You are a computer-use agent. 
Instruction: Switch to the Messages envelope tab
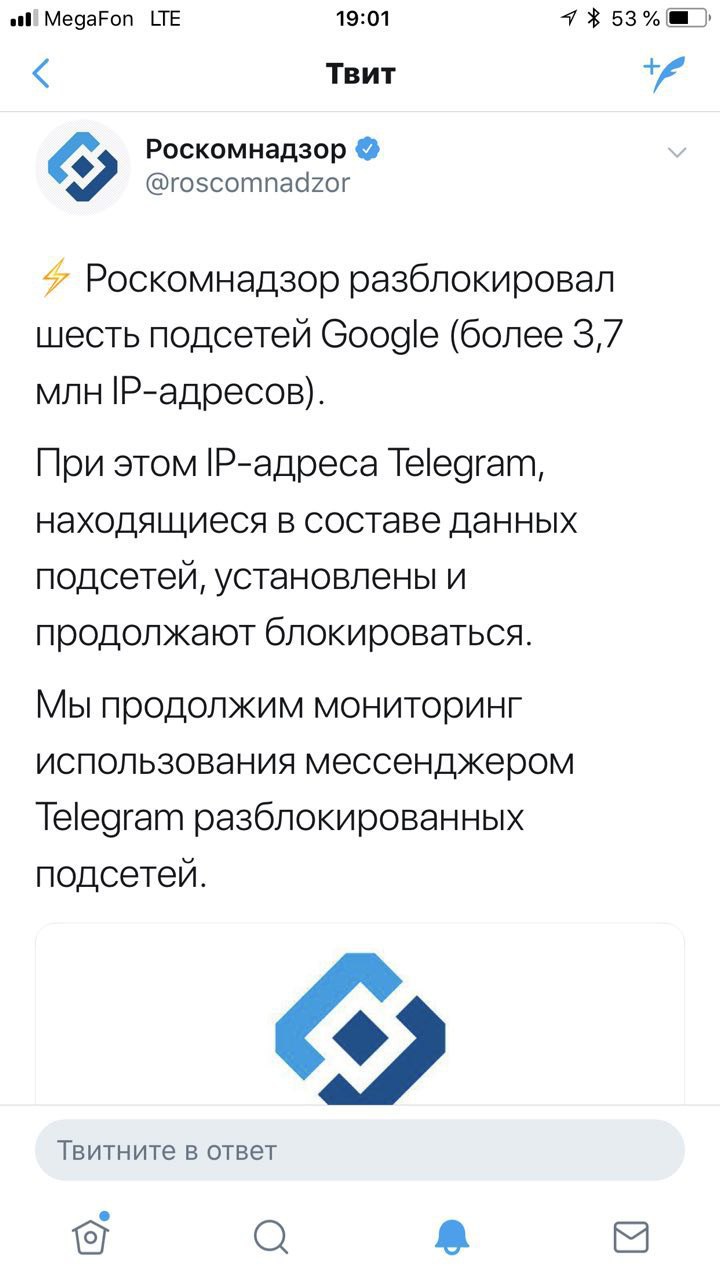pos(630,1236)
